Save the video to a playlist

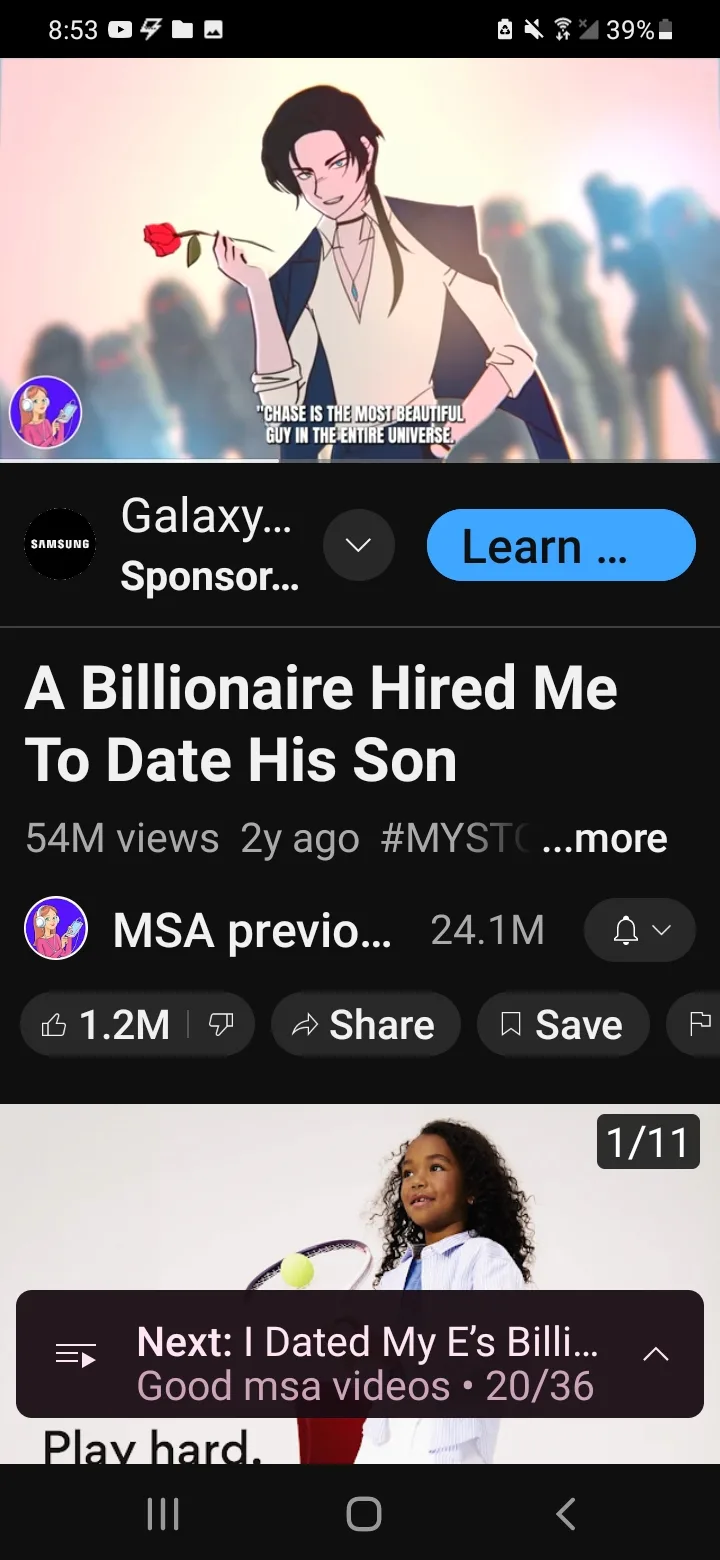[563, 1024]
